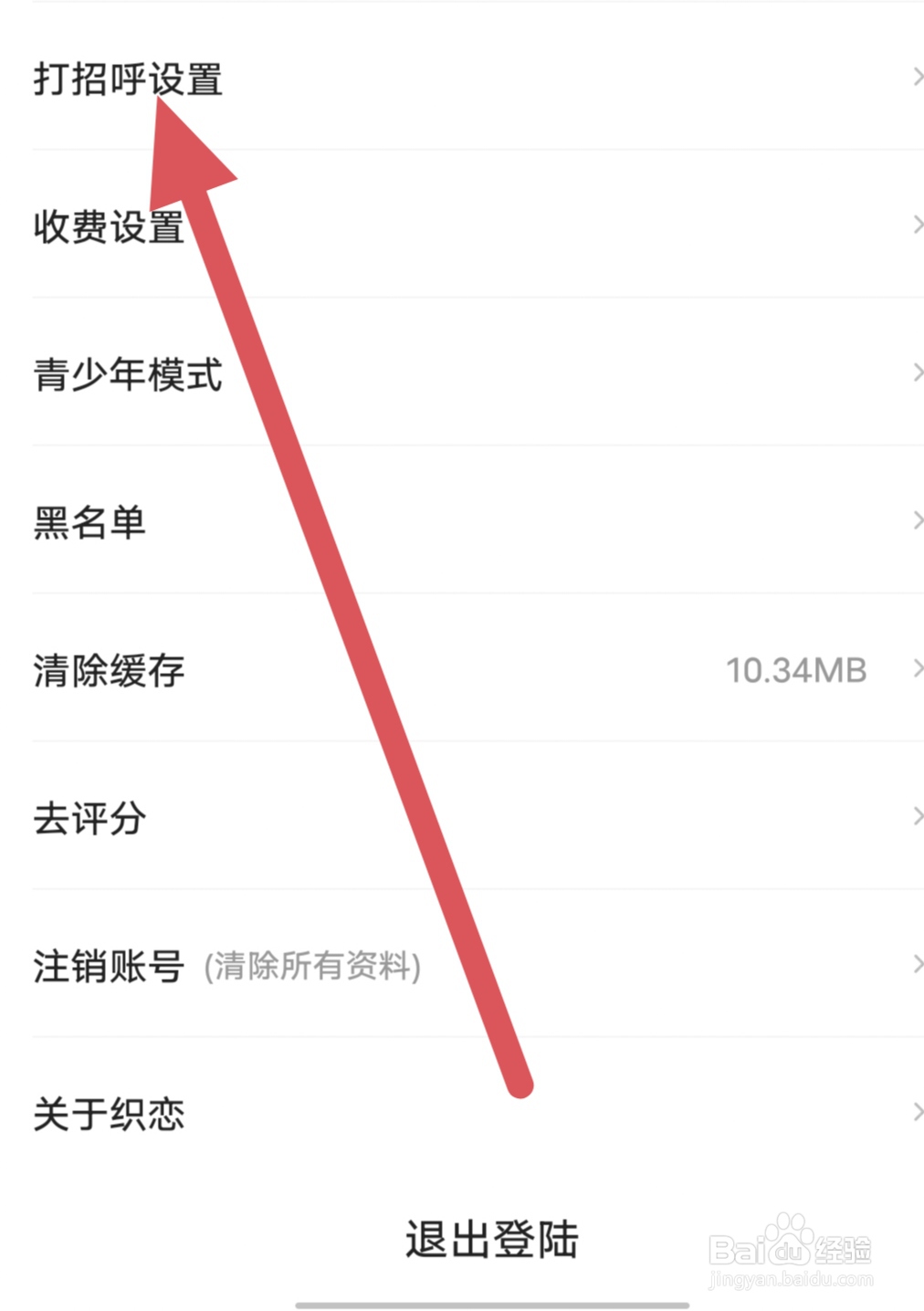Open 关于织恋 about page
This screenshot has width=924, height=1311.
click(108, 1113)
